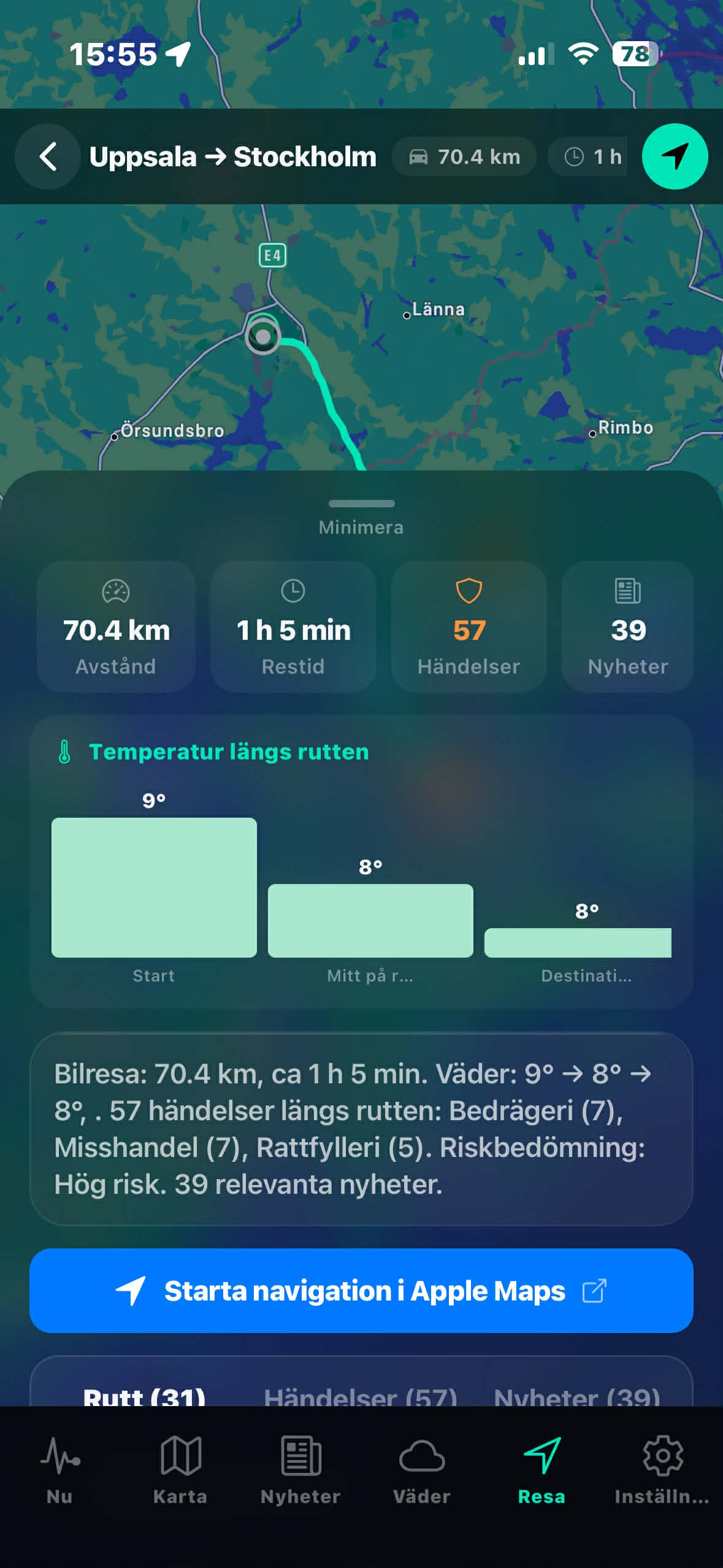Click the E4 road shield on the map
Screen dimensions: 723x1568
point(273,256)
